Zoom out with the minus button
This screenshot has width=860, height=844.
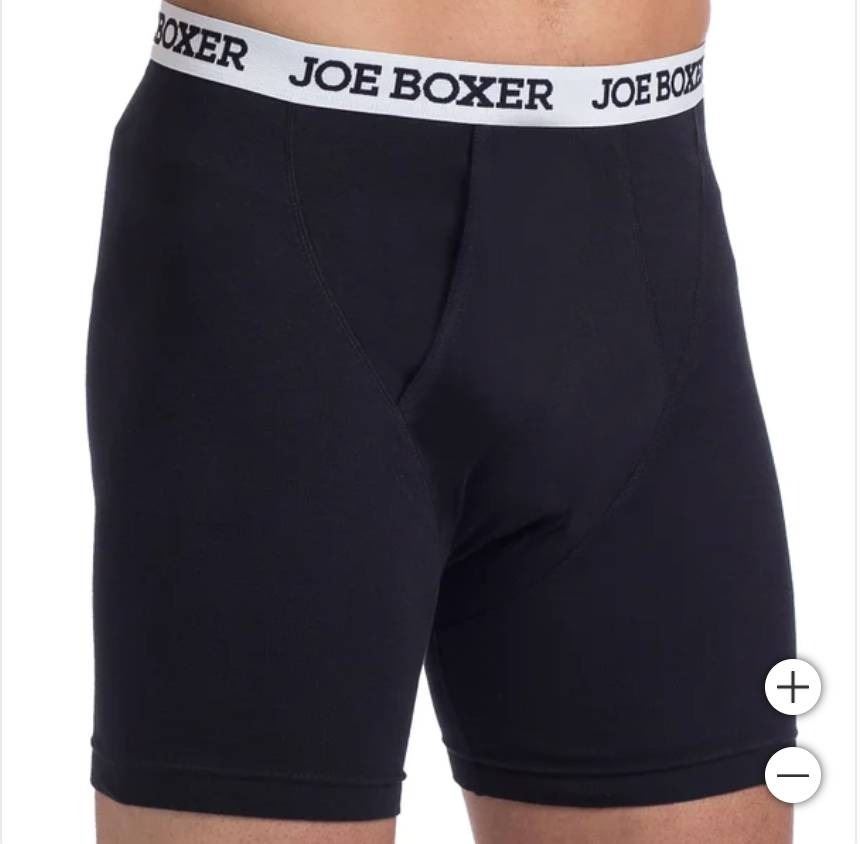(x=793, y=775)
